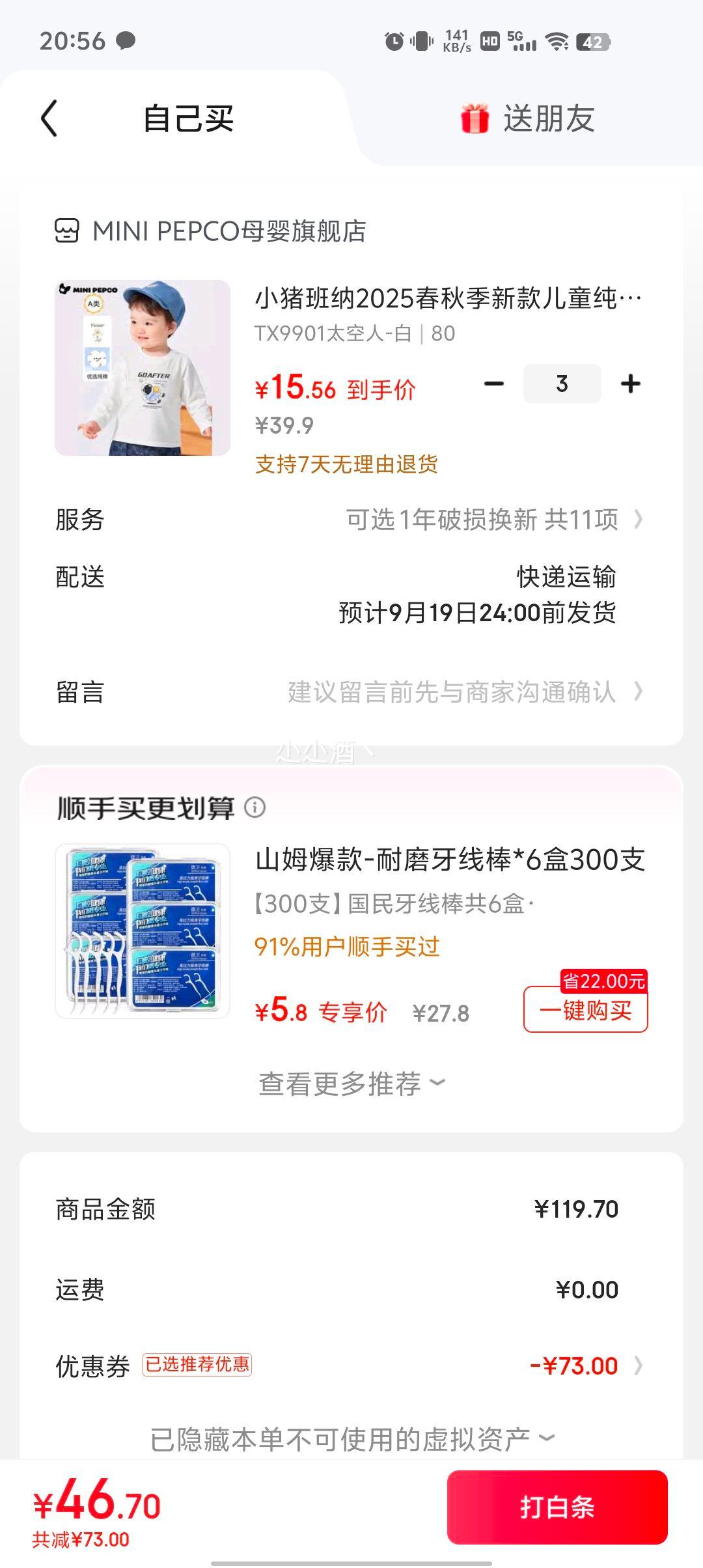The image size is (703, 1568).
Task: Open the 服务 options row
Action: tap(351, 520)
